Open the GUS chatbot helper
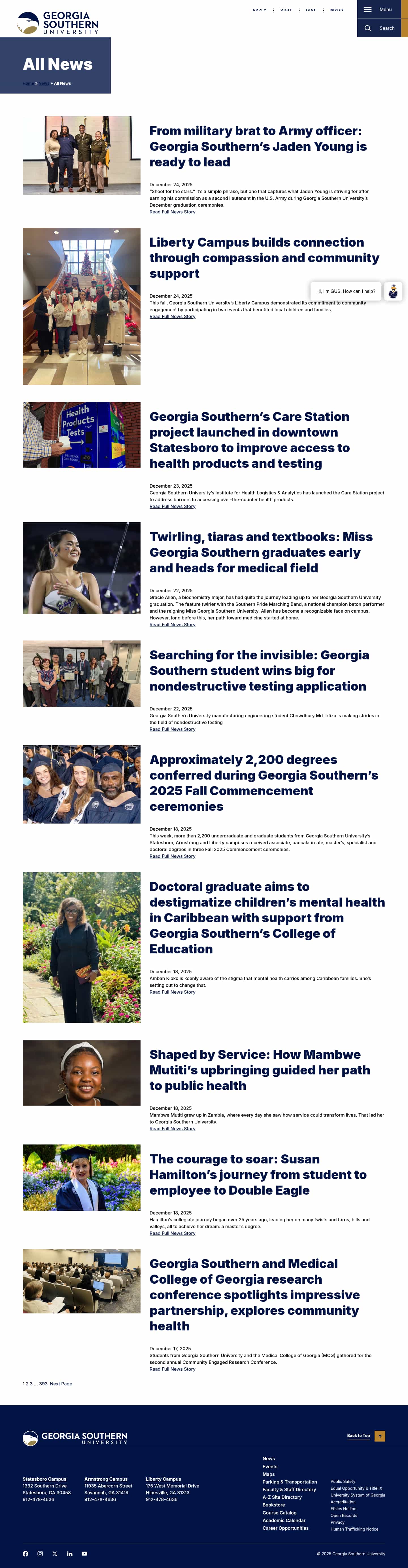 point(393,291)
